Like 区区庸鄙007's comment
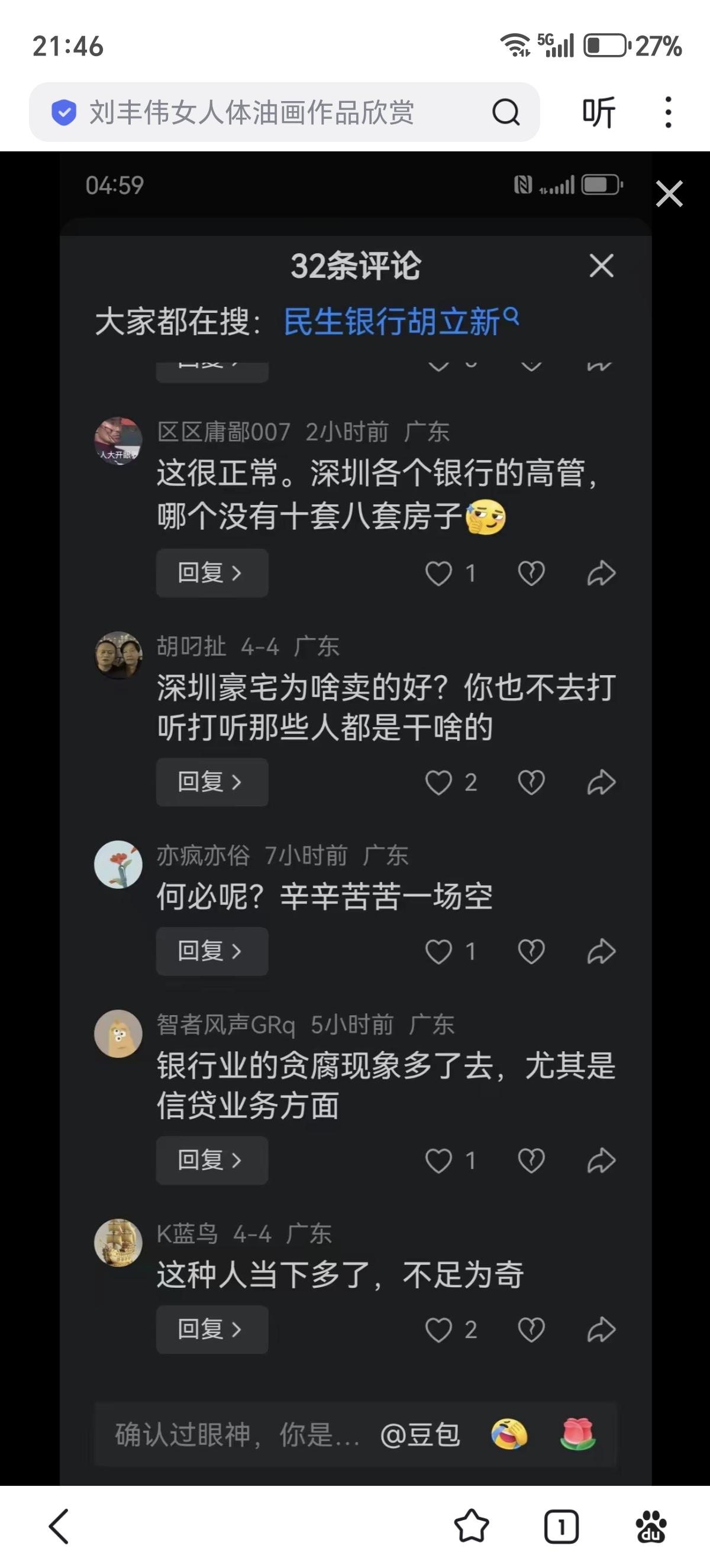 (x=440, y=573)
